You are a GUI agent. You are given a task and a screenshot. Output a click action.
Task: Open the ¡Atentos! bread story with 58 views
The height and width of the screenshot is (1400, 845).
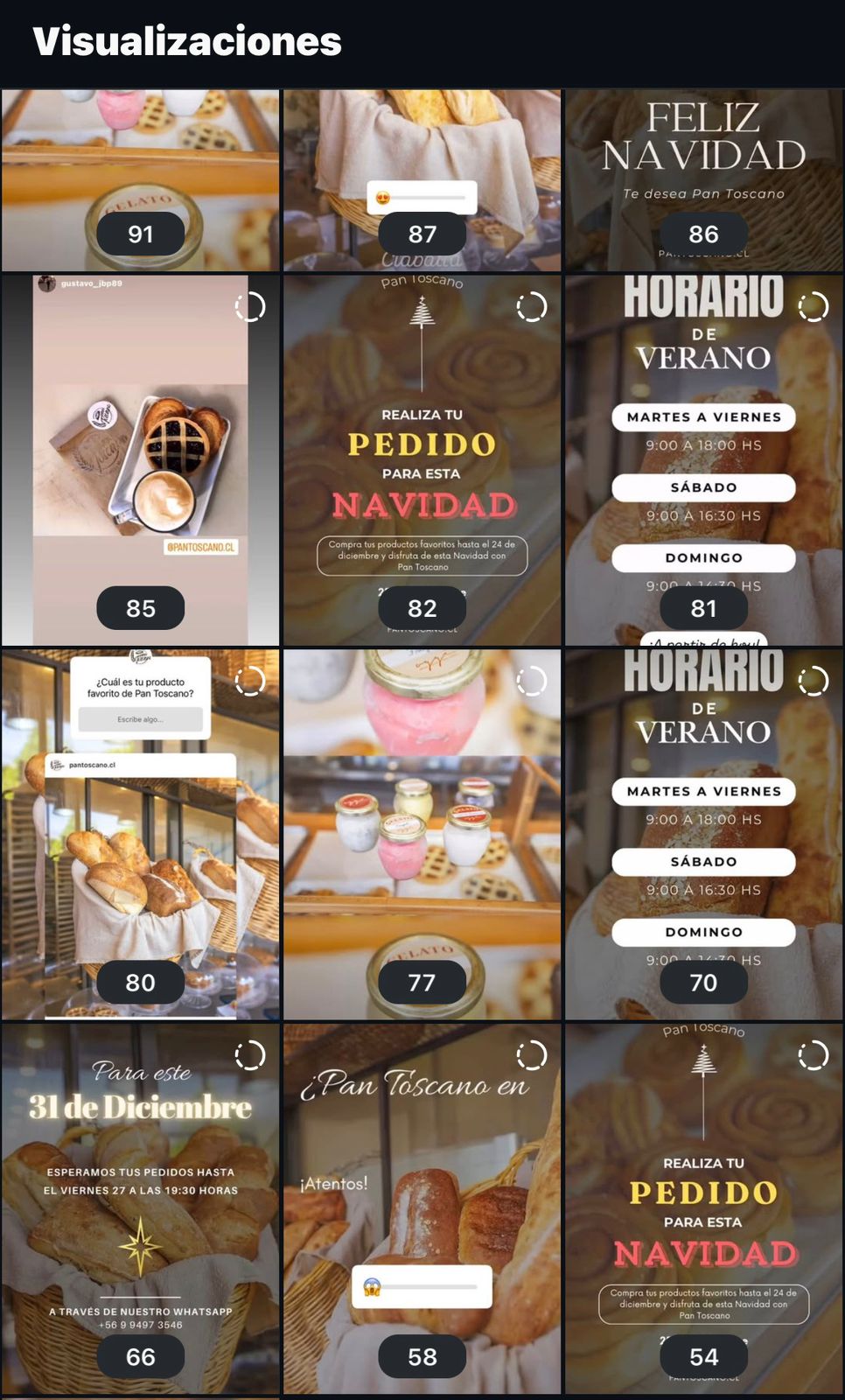(x=422, y=1207)
